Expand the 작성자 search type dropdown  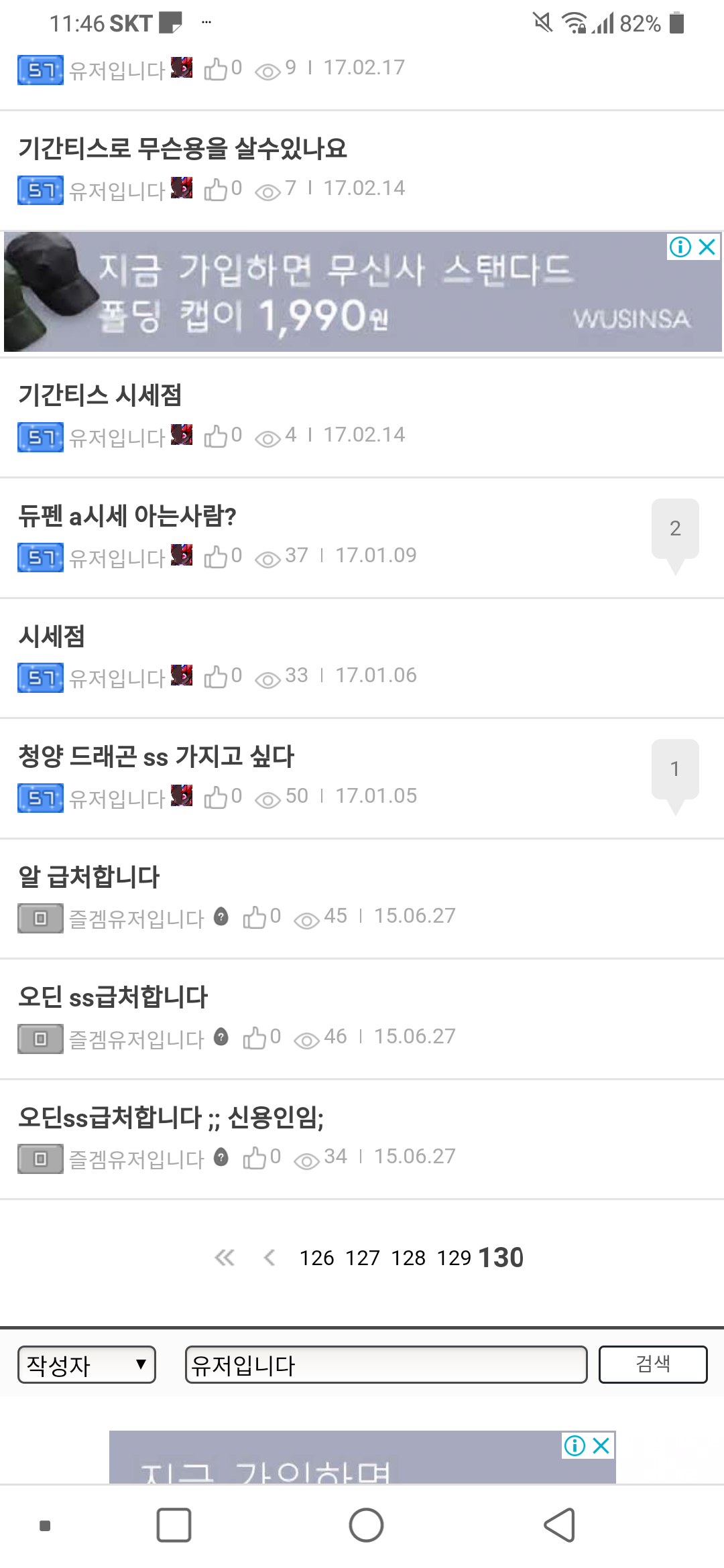tap(86, 1364)
